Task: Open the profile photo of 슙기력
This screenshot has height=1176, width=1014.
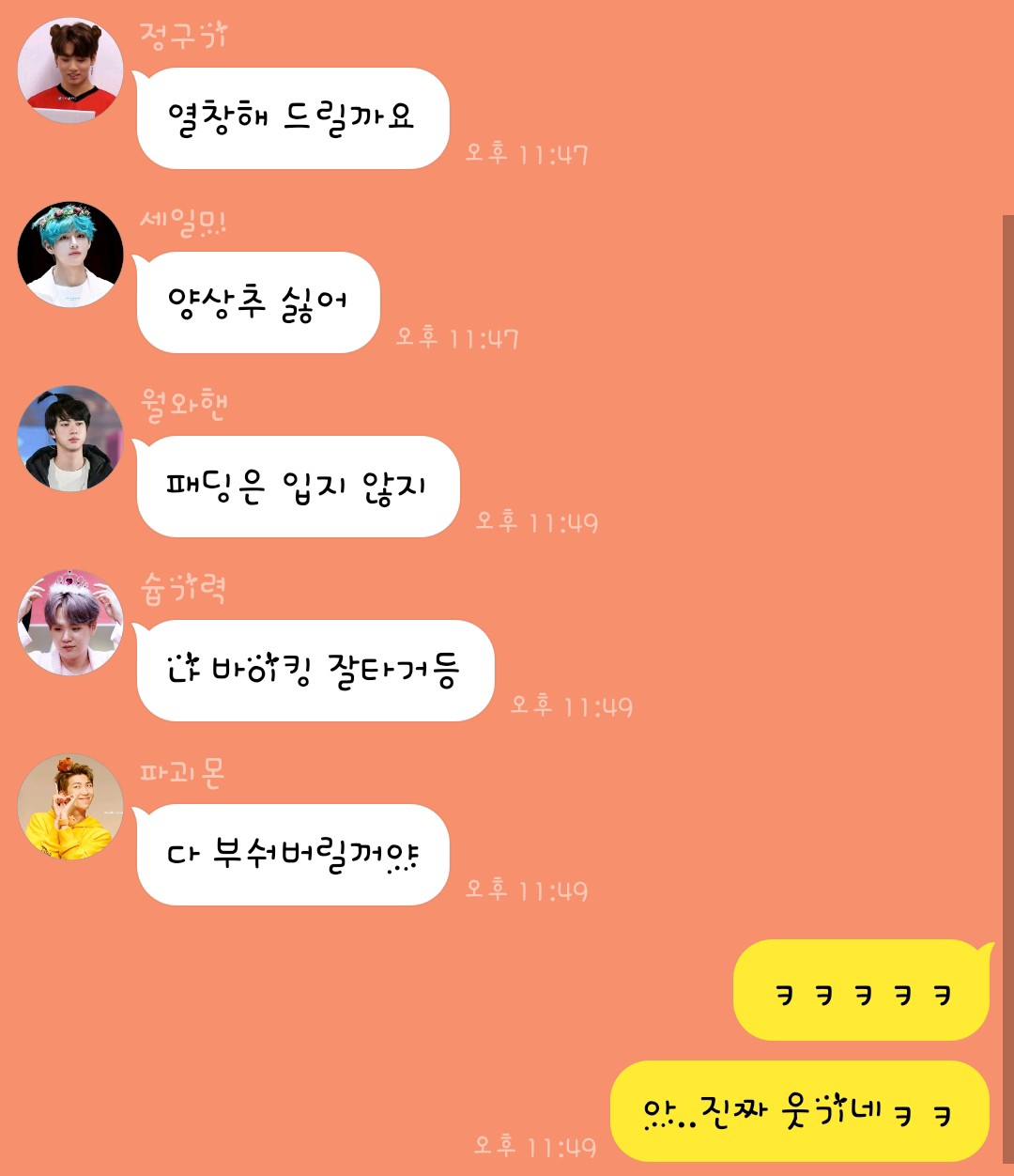Action: [x=70, y=623]
